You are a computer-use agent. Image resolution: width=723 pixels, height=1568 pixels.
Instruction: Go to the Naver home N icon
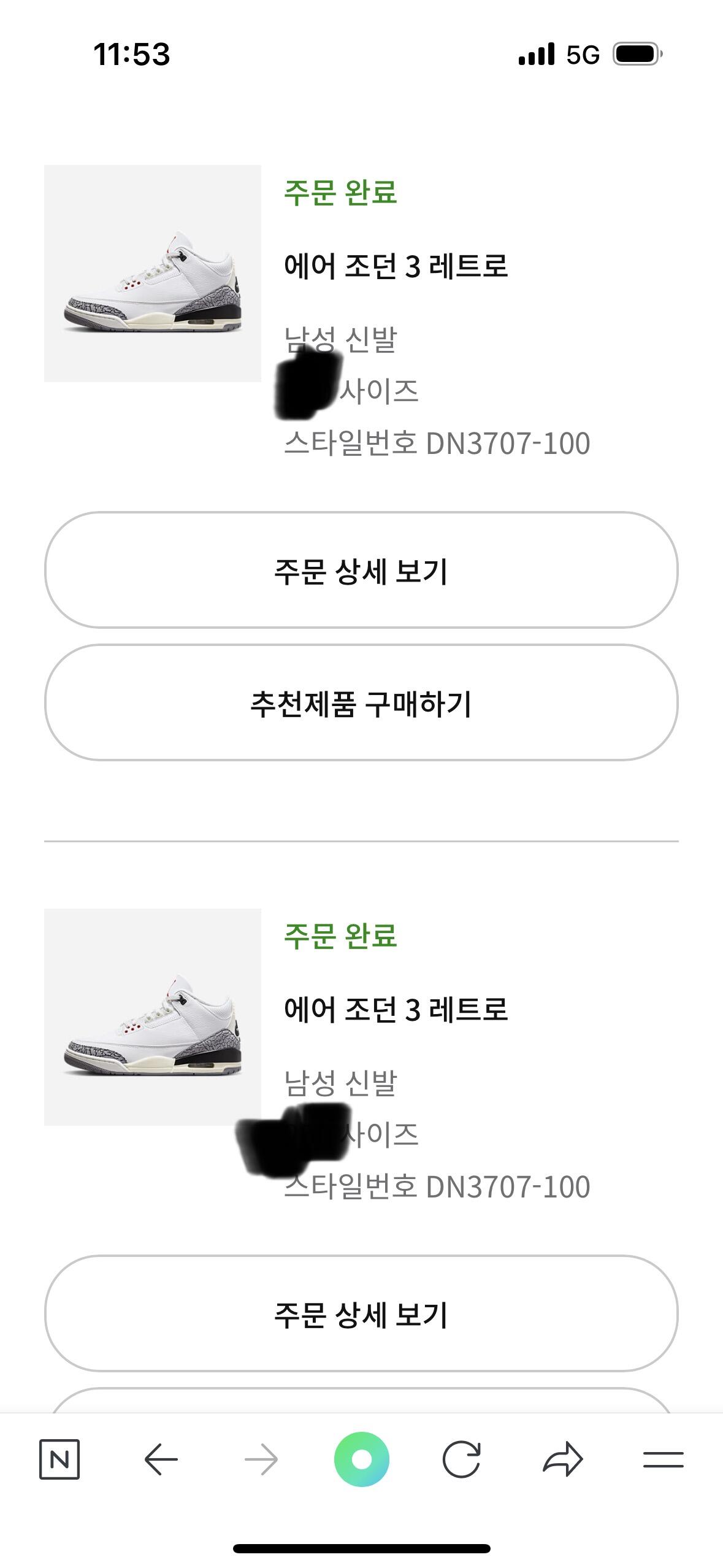click(59, 1459)
